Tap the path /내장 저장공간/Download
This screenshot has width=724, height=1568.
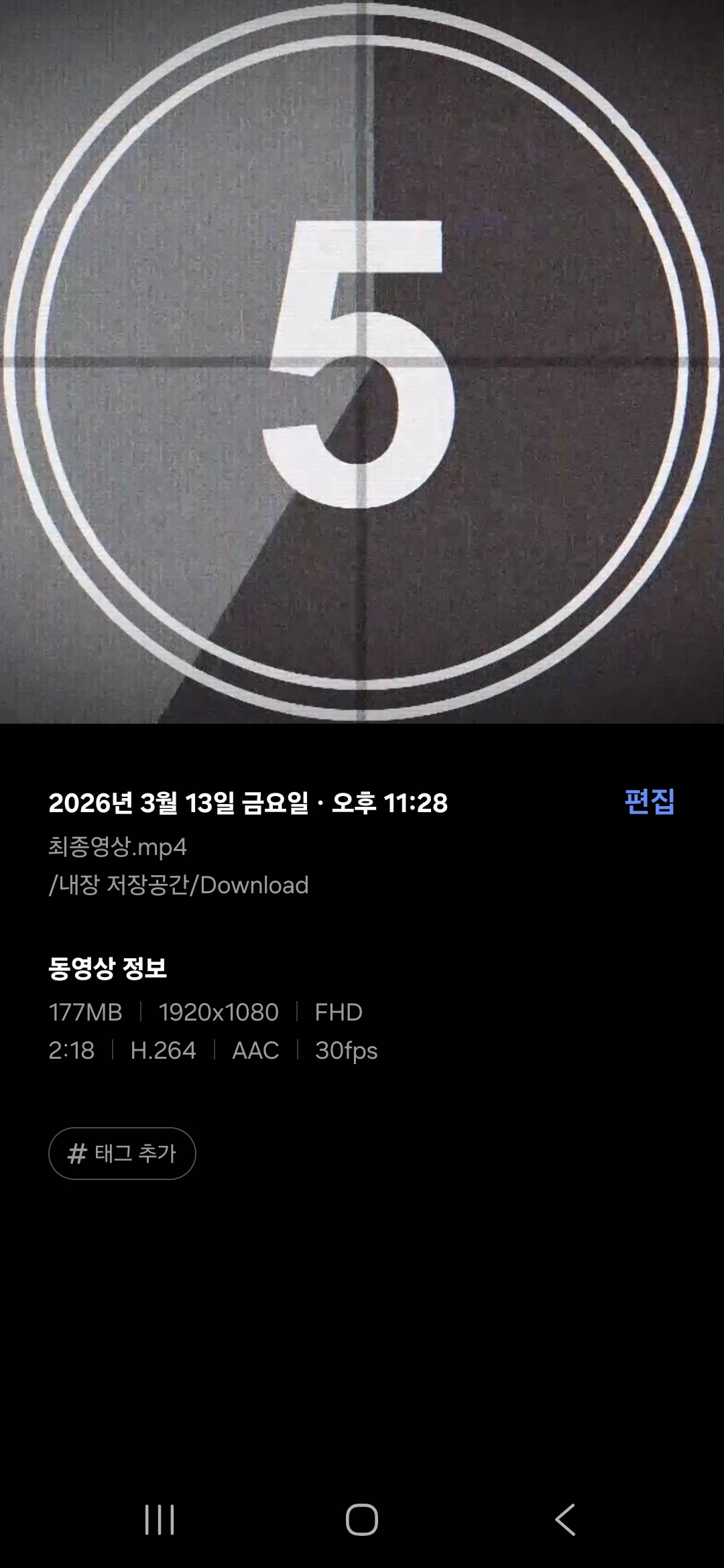tap(178, 886)
